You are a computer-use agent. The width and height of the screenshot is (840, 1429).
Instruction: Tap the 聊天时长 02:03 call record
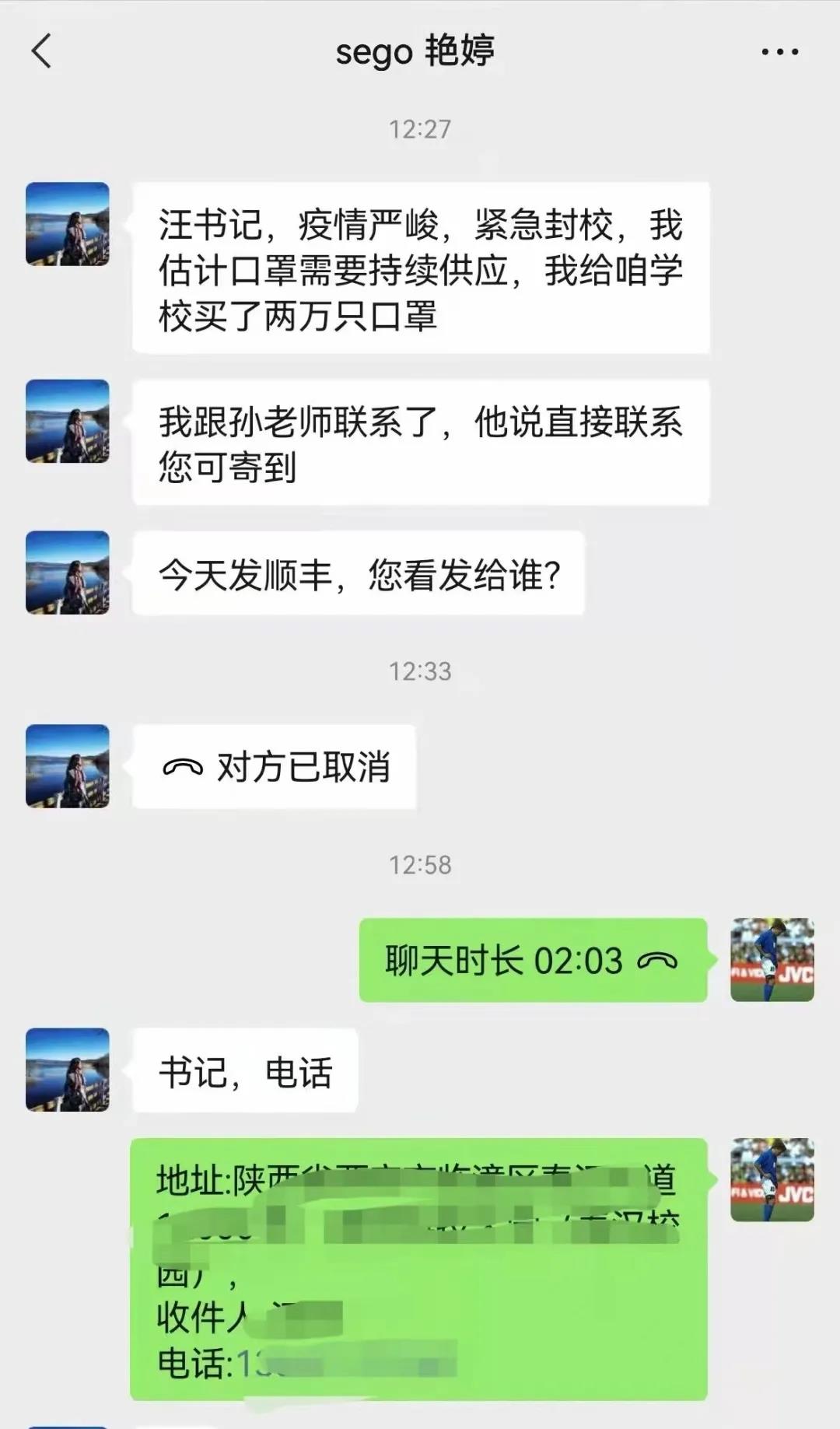point(532,960)
